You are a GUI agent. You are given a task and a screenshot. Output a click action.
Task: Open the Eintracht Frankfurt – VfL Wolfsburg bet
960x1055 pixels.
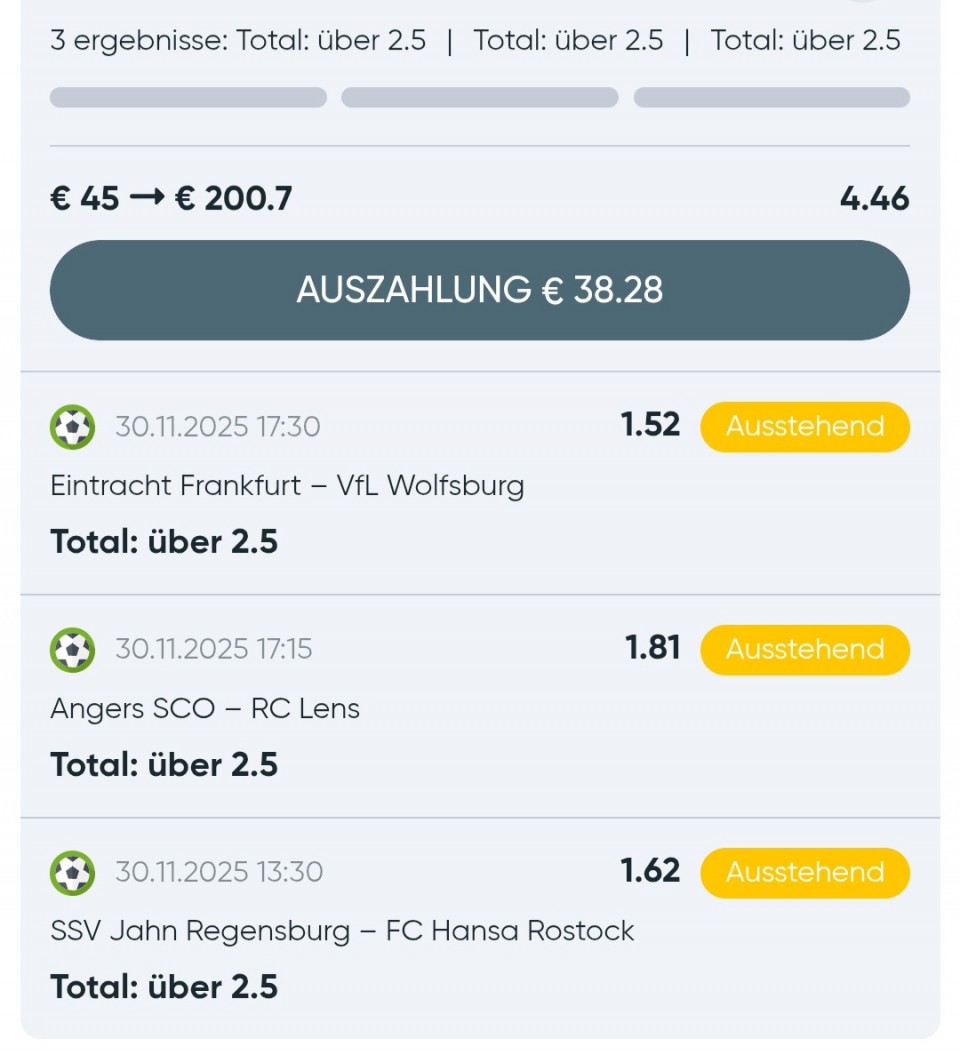tap(287, 486)
